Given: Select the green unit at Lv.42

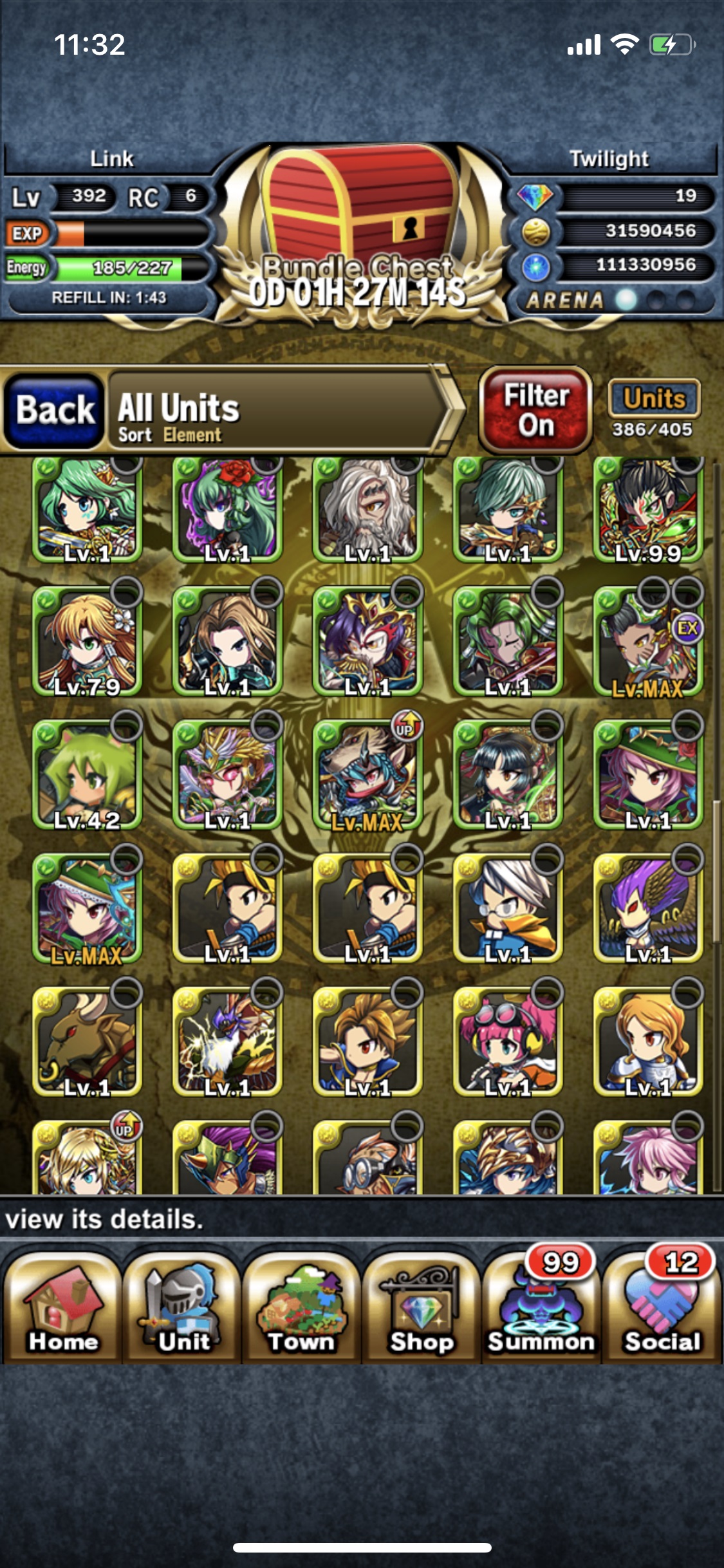Looking at the screenshot, I should (87, 775).
